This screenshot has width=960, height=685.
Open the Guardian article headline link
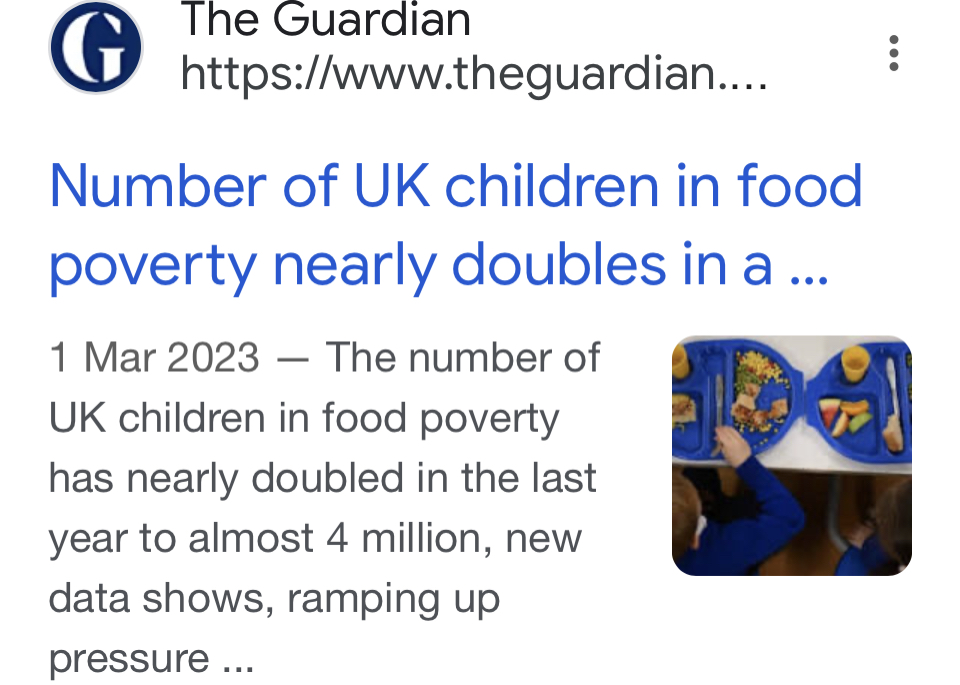coord(455,225)
